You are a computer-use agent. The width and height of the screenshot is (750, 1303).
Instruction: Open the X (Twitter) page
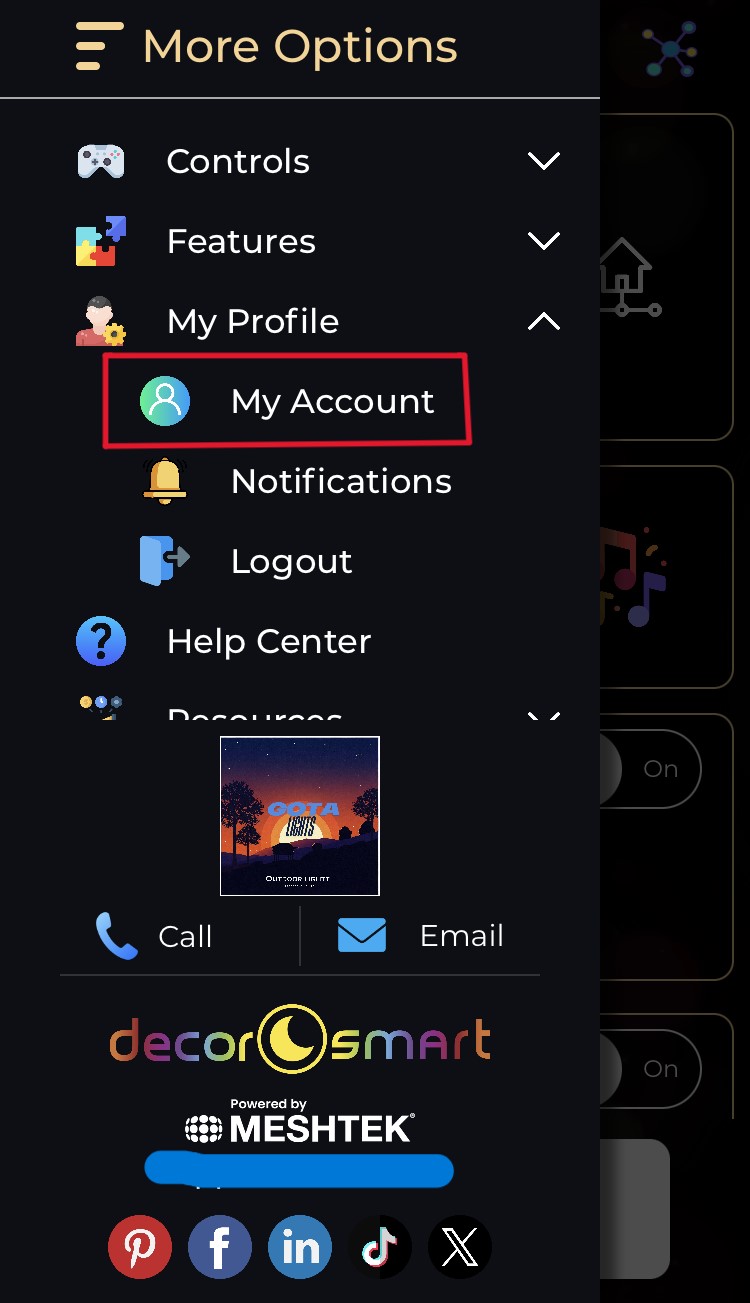[460, 1247]
